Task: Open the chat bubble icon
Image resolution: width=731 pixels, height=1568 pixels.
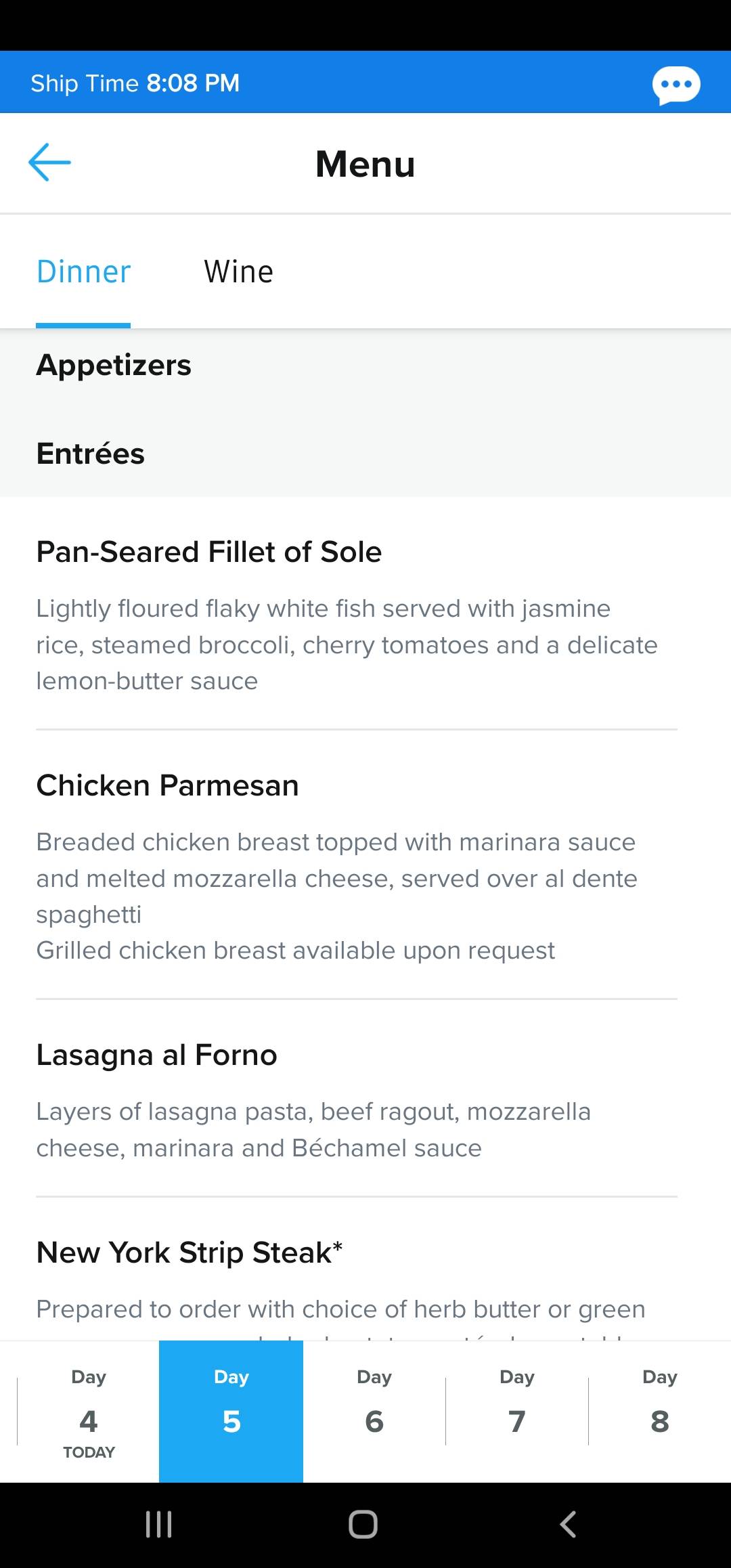Action: pyautogui.click(x=675, y=85)
